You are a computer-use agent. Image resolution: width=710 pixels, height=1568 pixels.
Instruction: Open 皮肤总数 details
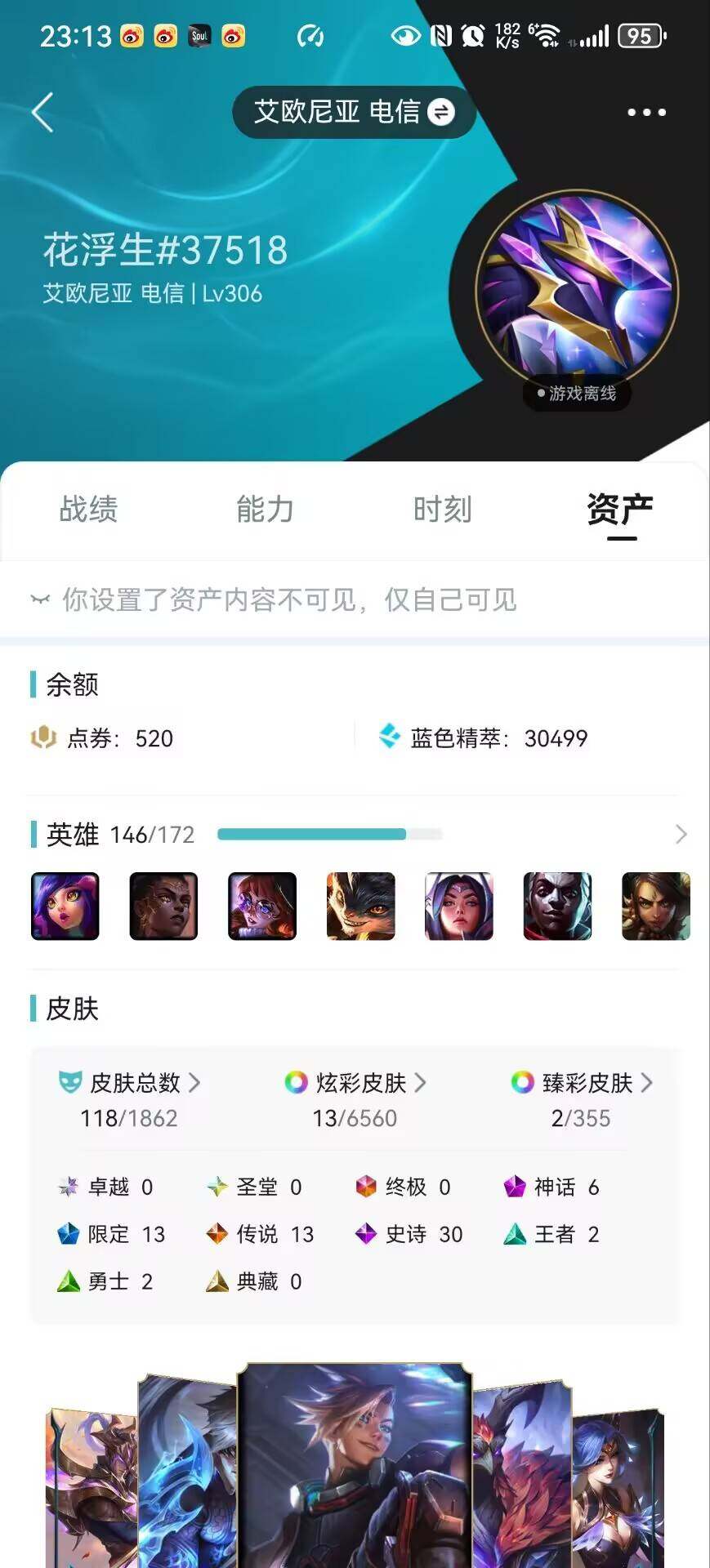click(x=131, y=1083)
